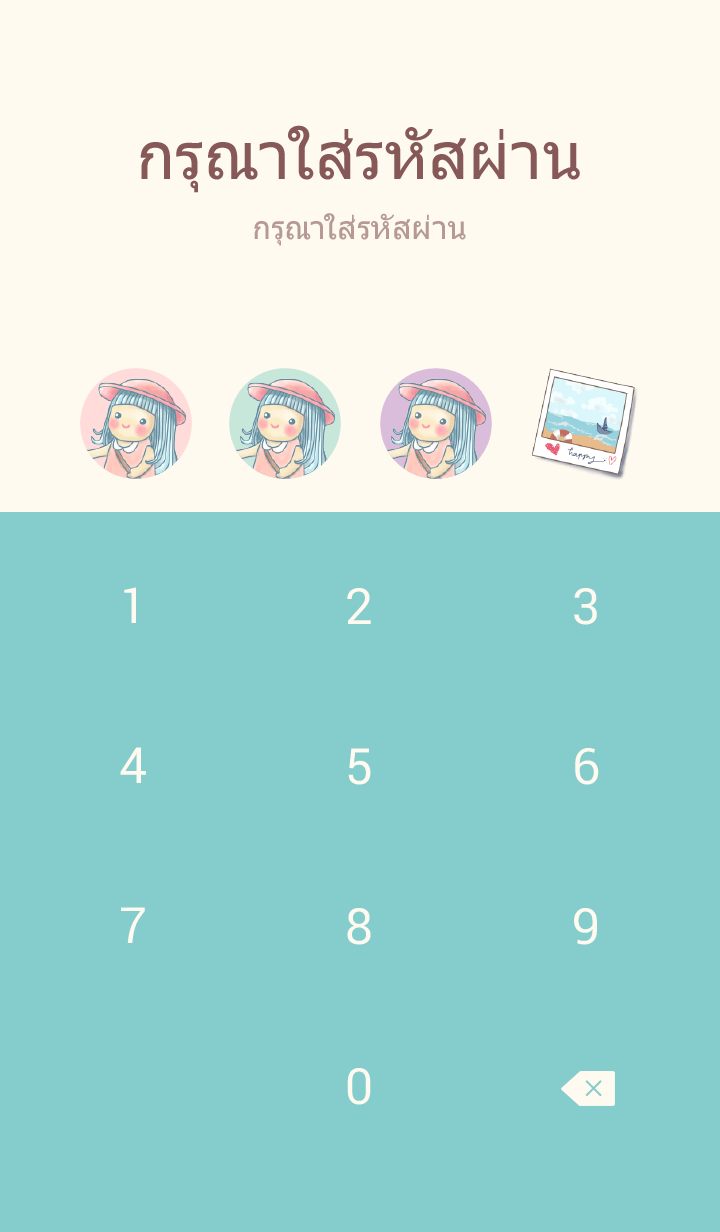The image size is (720, 1232).
Task: Tap the 4 key
Action: (132, 767)
